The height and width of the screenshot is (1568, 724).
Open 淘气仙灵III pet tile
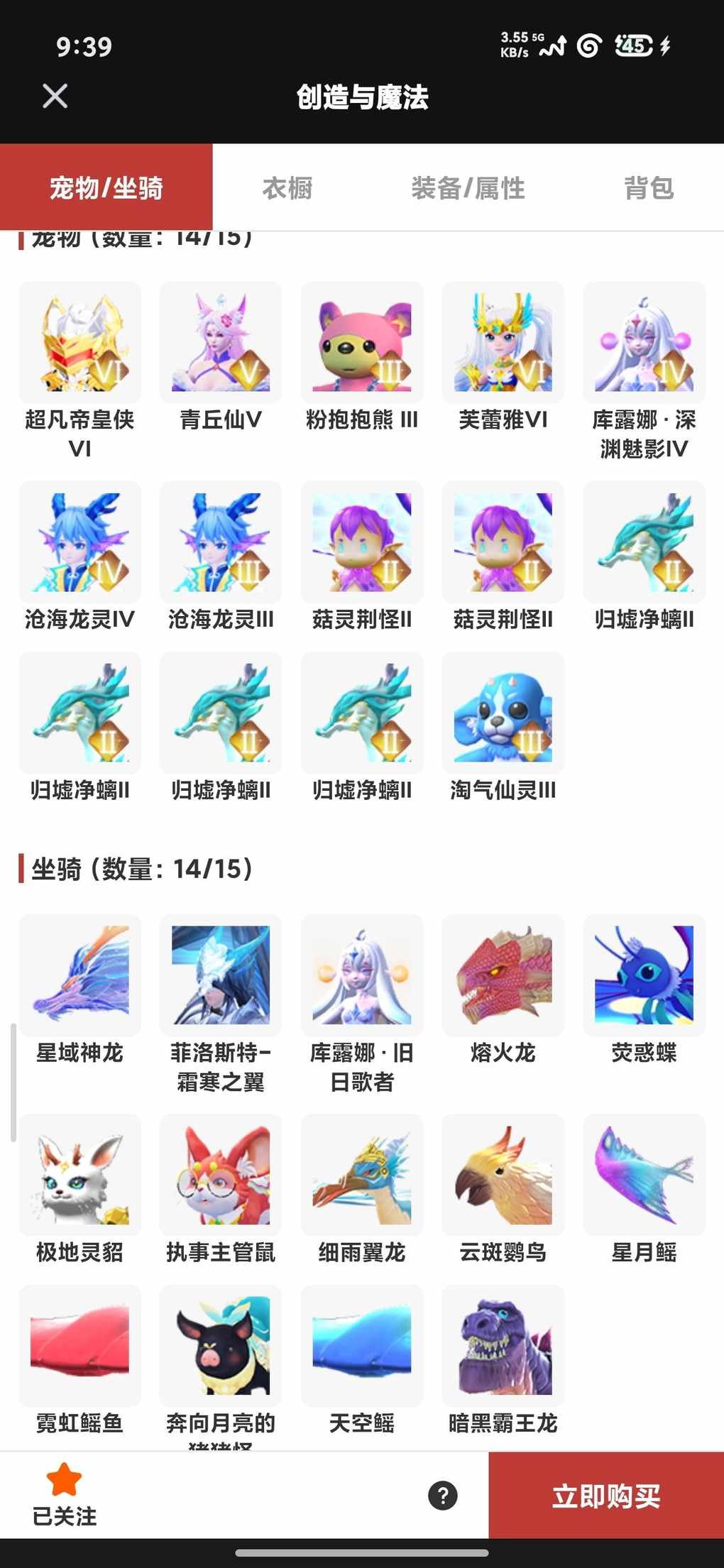(x=503, y=713)
